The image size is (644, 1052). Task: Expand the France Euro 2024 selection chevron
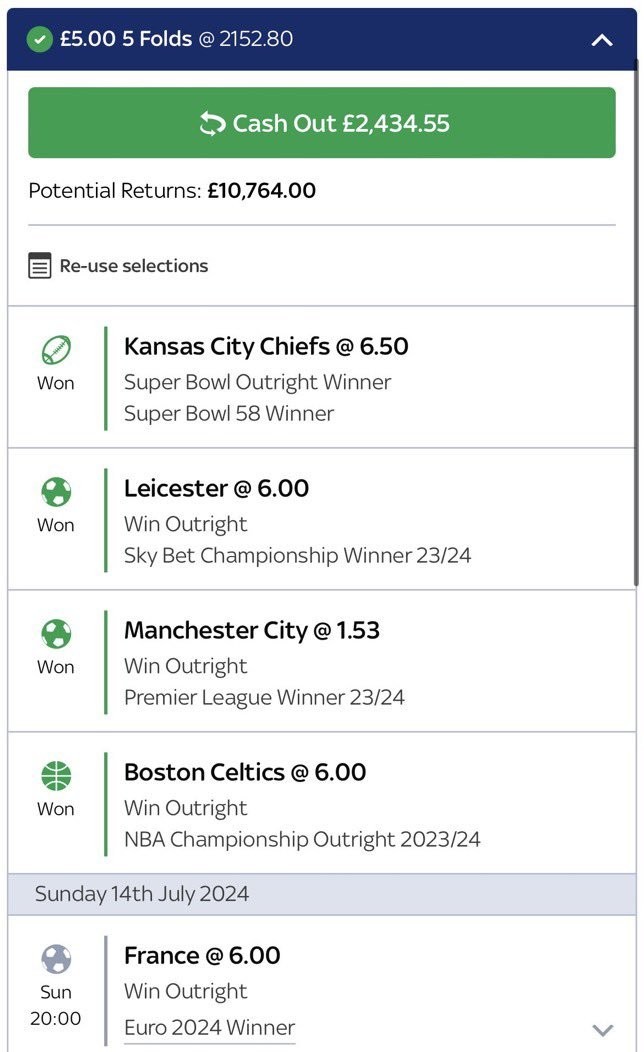point(602,1029)
